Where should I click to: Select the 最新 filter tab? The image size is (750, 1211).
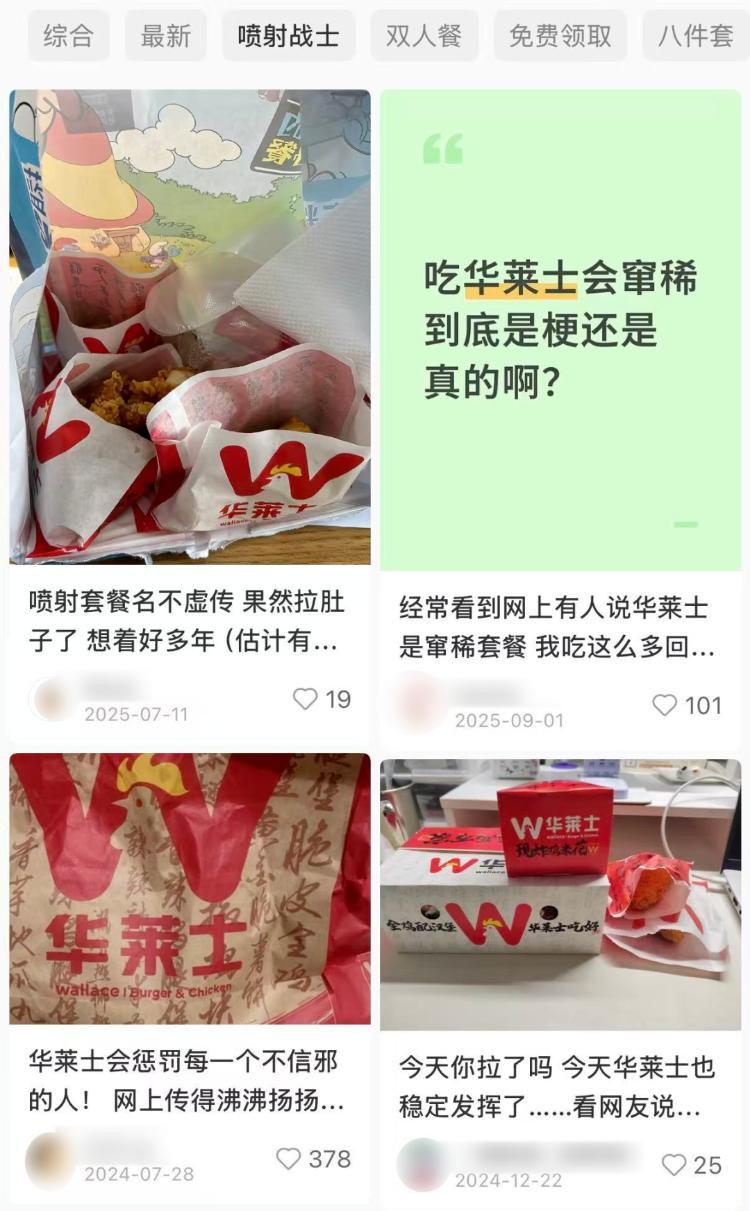coord(164,35)
